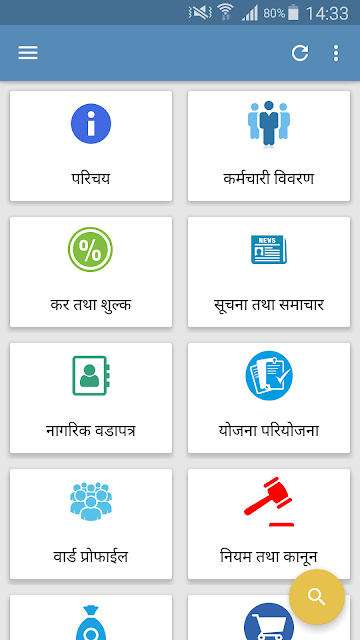
Task: Select the कर तथा शुल्क tile
Action: coord(91,272)
